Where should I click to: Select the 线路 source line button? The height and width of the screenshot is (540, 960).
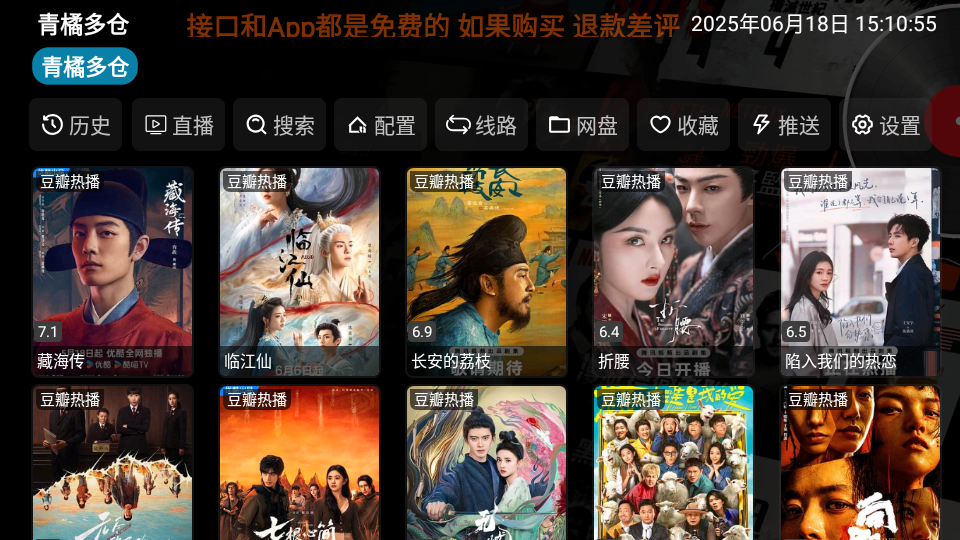coord(481,125)
